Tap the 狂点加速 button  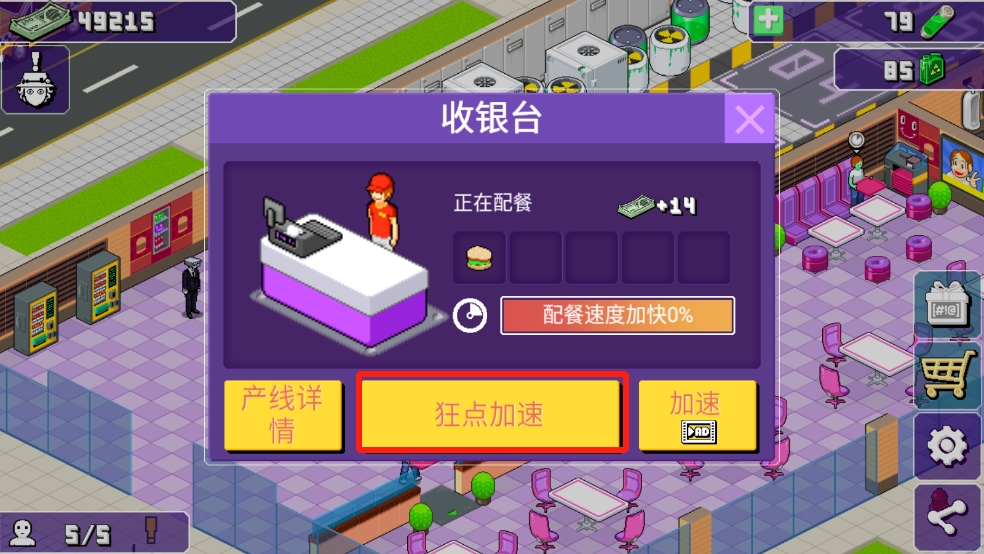point(491,414)
